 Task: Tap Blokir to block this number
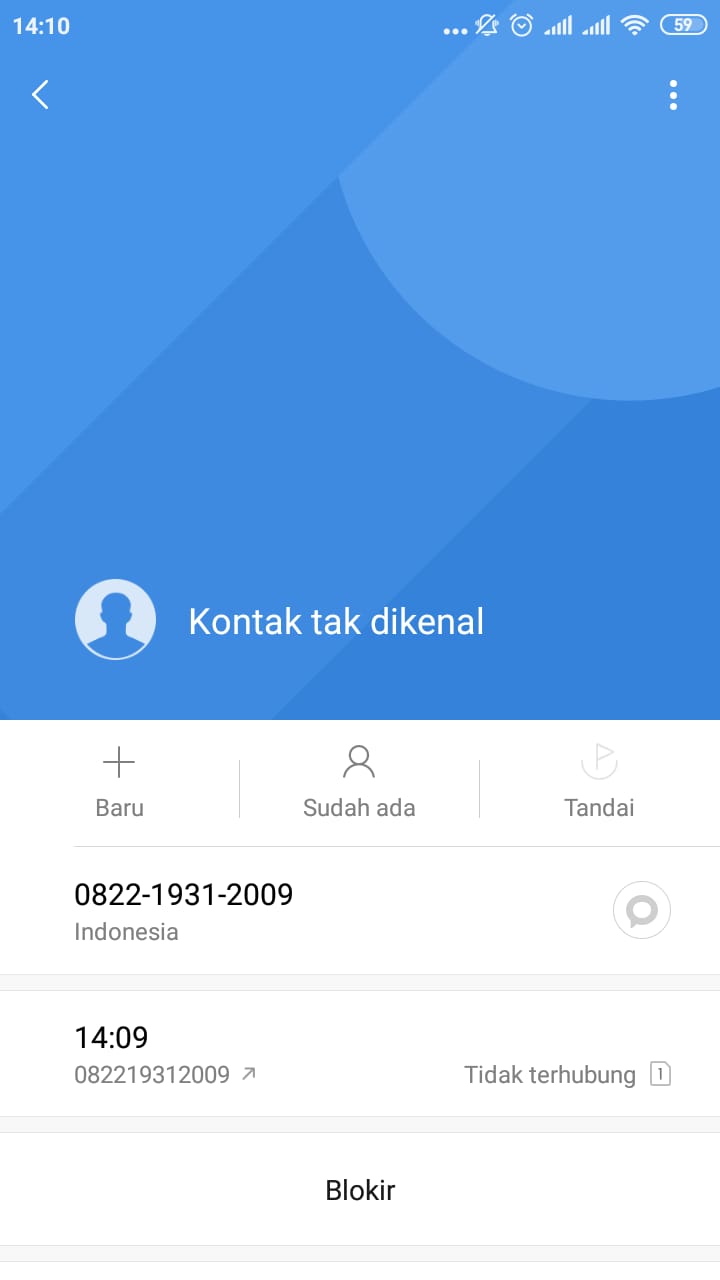(x=360, y=1190)
